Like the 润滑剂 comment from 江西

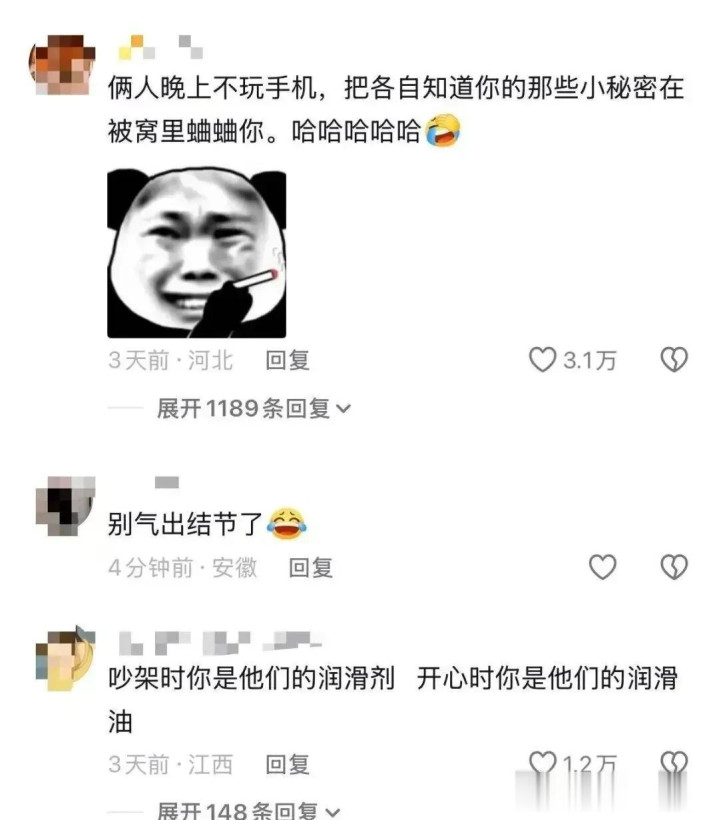coord(542,764)
